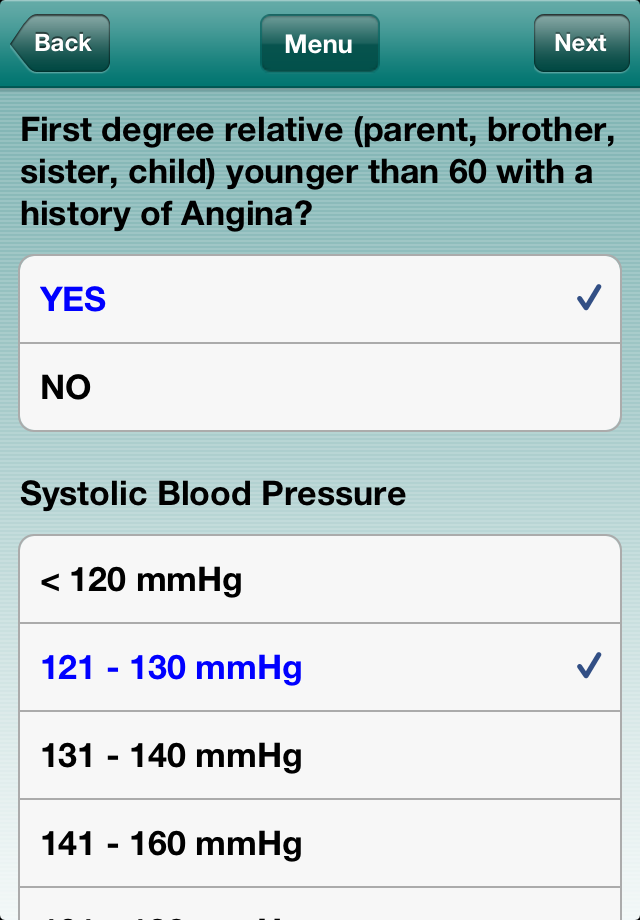
Task: Go back to the previous screen
Action: coord(60,43)
